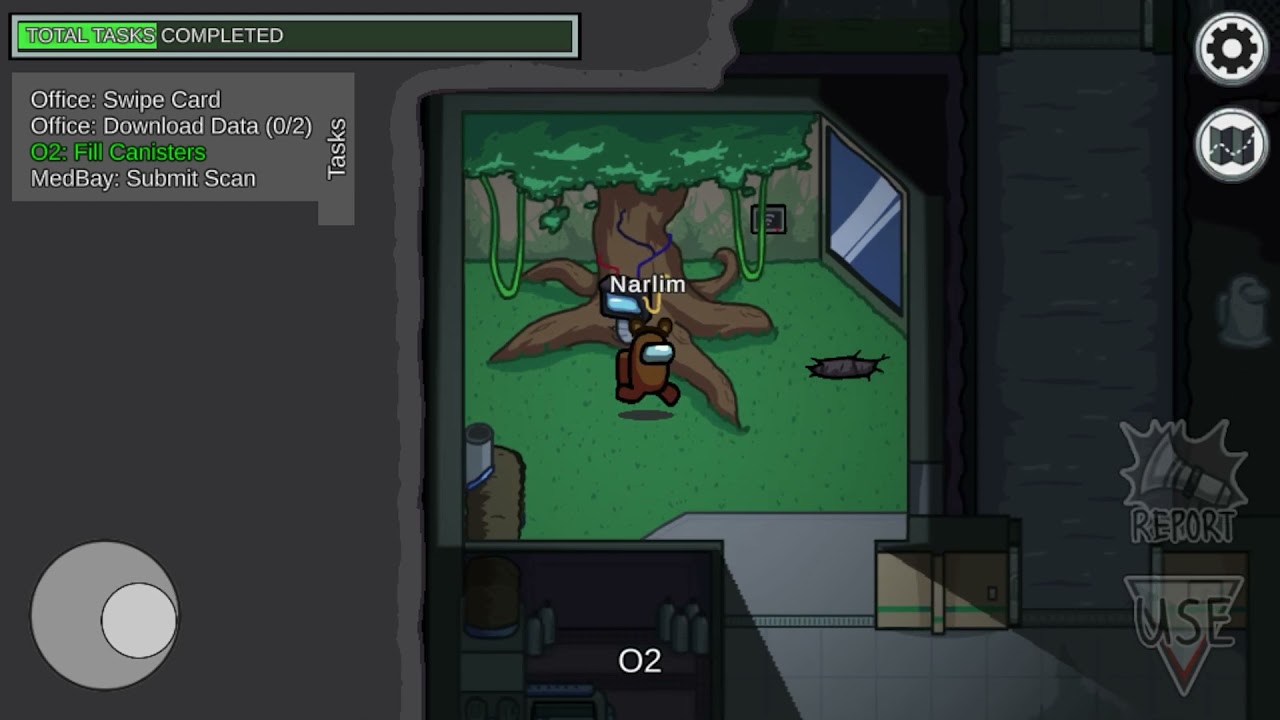
Task: Open the map
Action: click(x=1231, y=144)
